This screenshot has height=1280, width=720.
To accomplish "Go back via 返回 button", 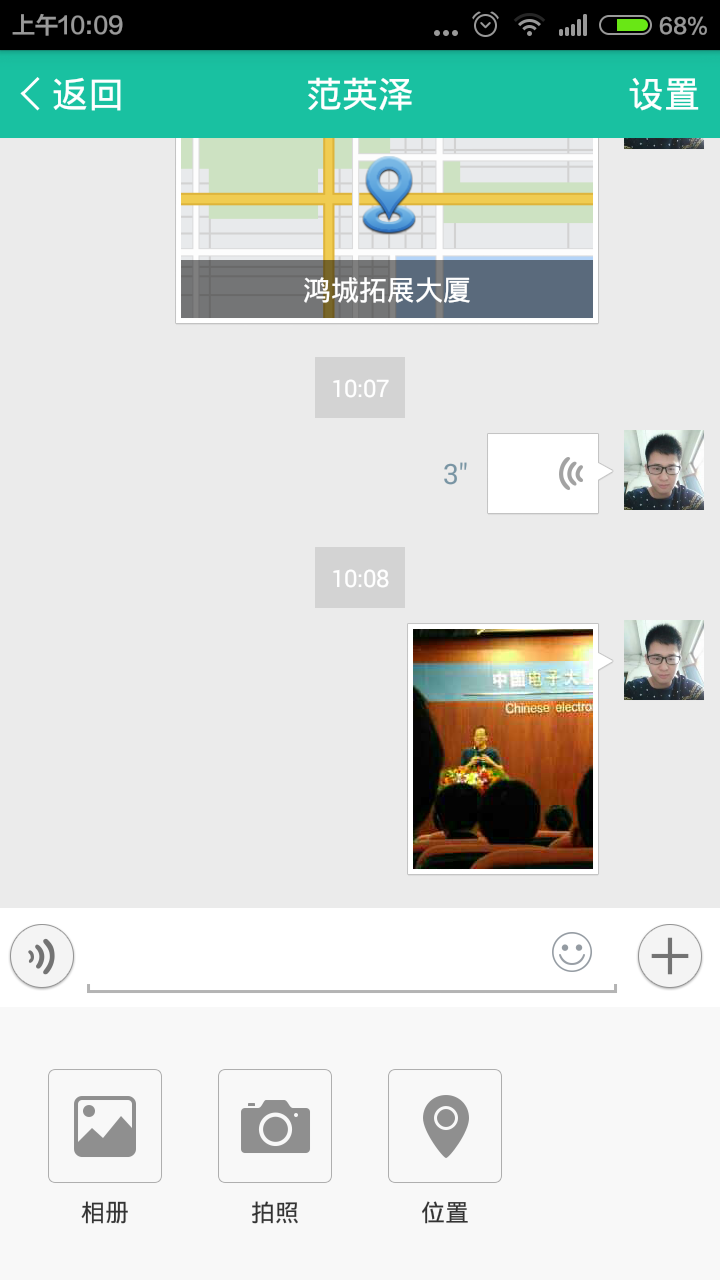I will pos(70,95).
